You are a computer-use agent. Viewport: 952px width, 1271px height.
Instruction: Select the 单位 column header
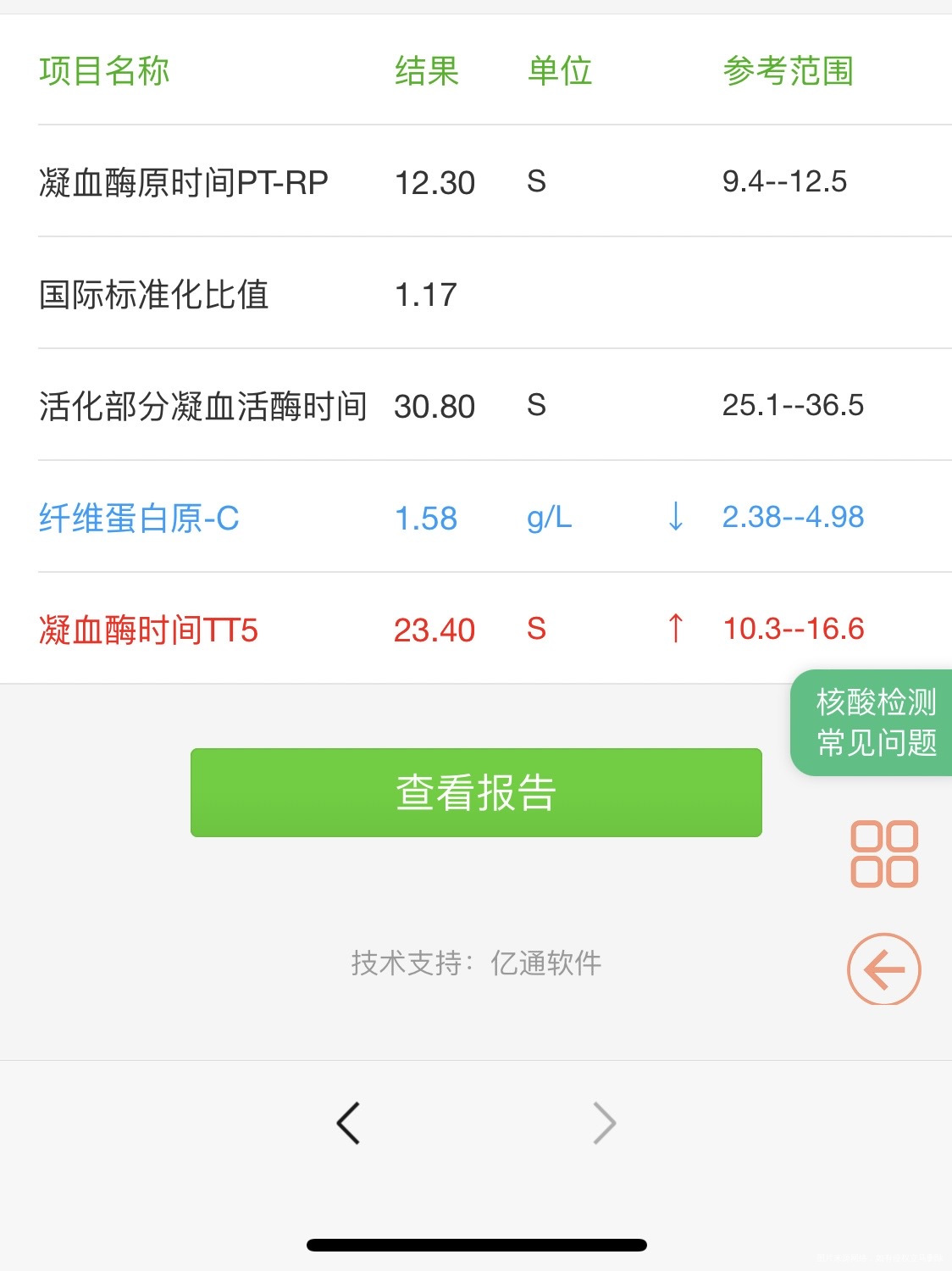click(560, 71)
